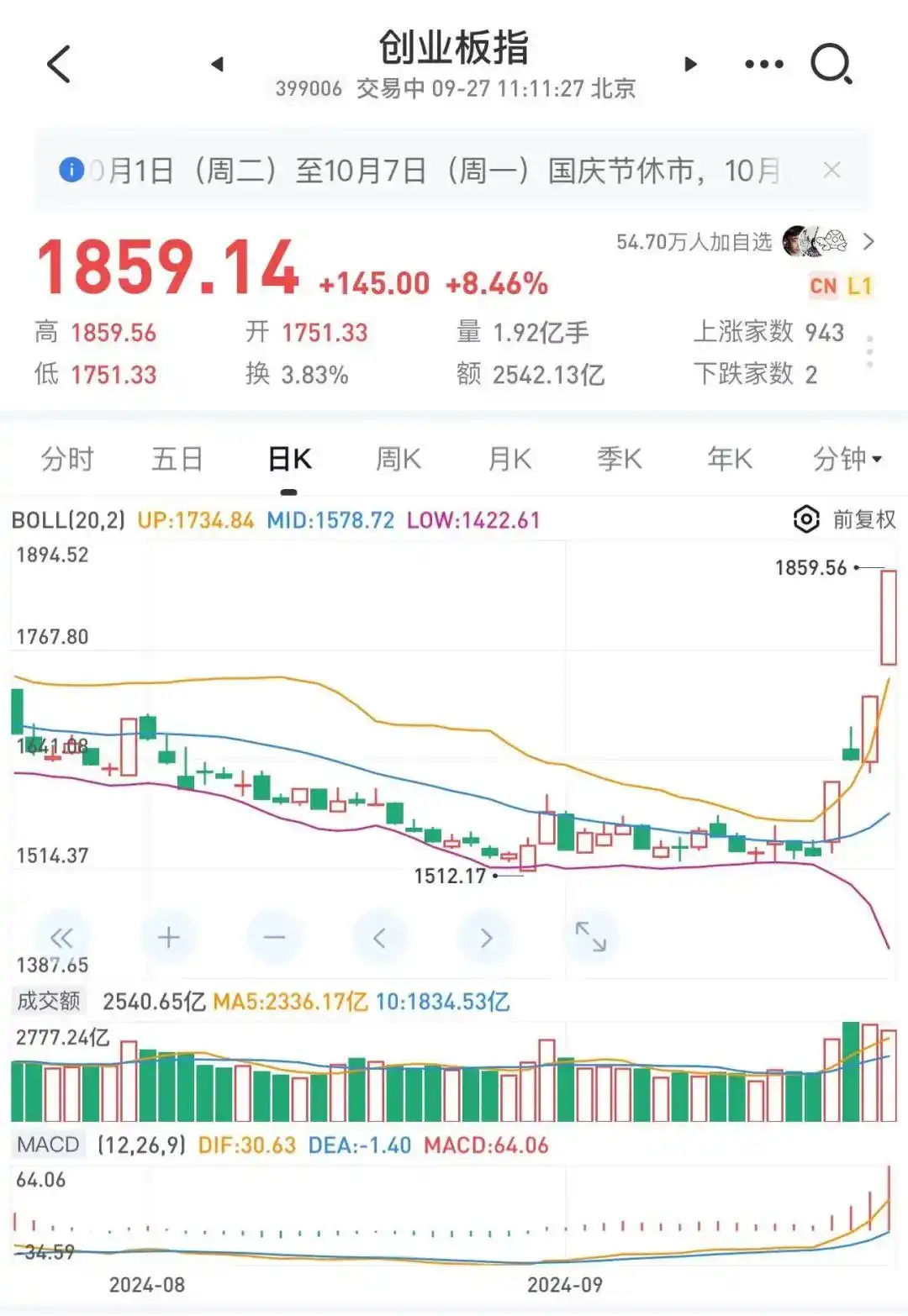Dismiss the holiday notice with the X
The width and height of the screenshot is (908, 1316).
click(831, 171)
